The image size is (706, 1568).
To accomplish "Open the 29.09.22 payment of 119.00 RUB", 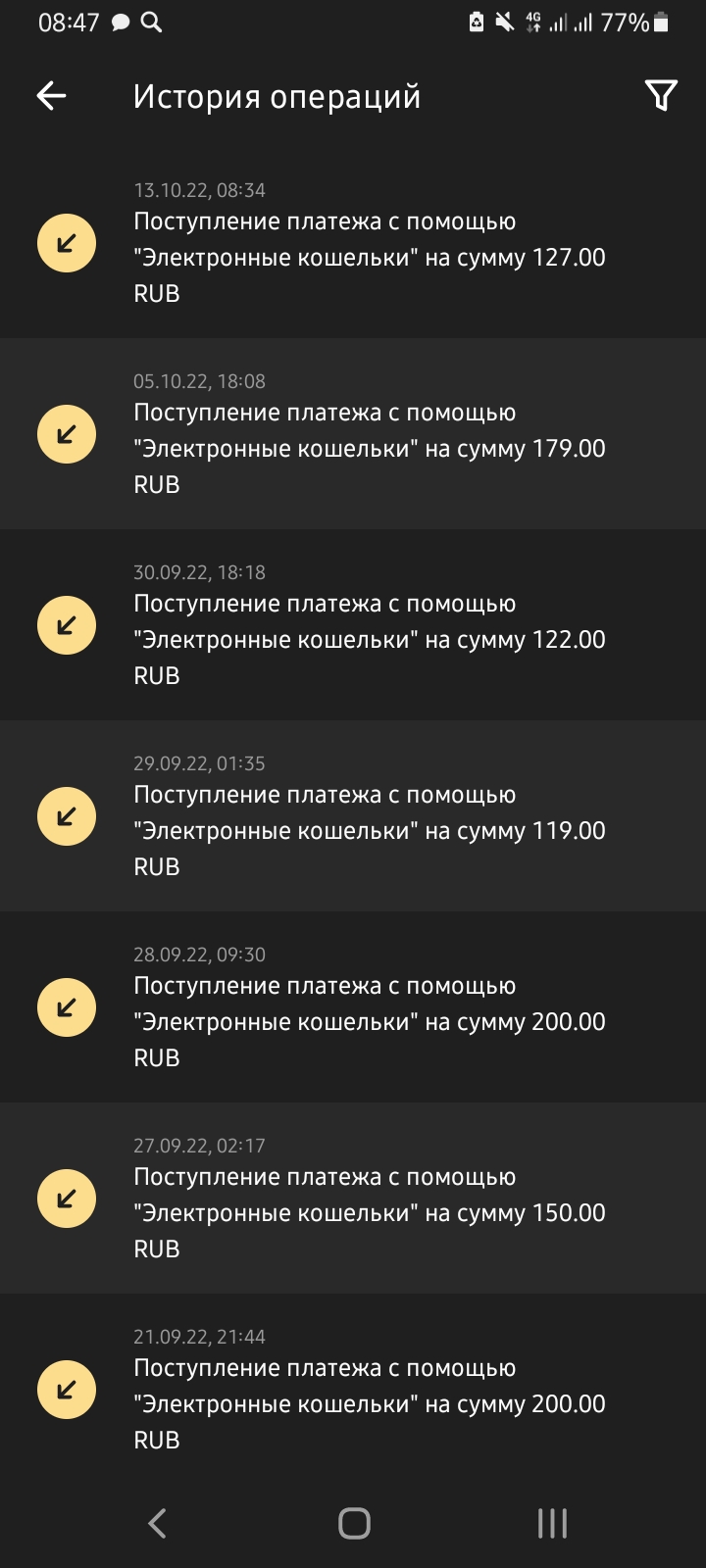I will click(353, 816).
